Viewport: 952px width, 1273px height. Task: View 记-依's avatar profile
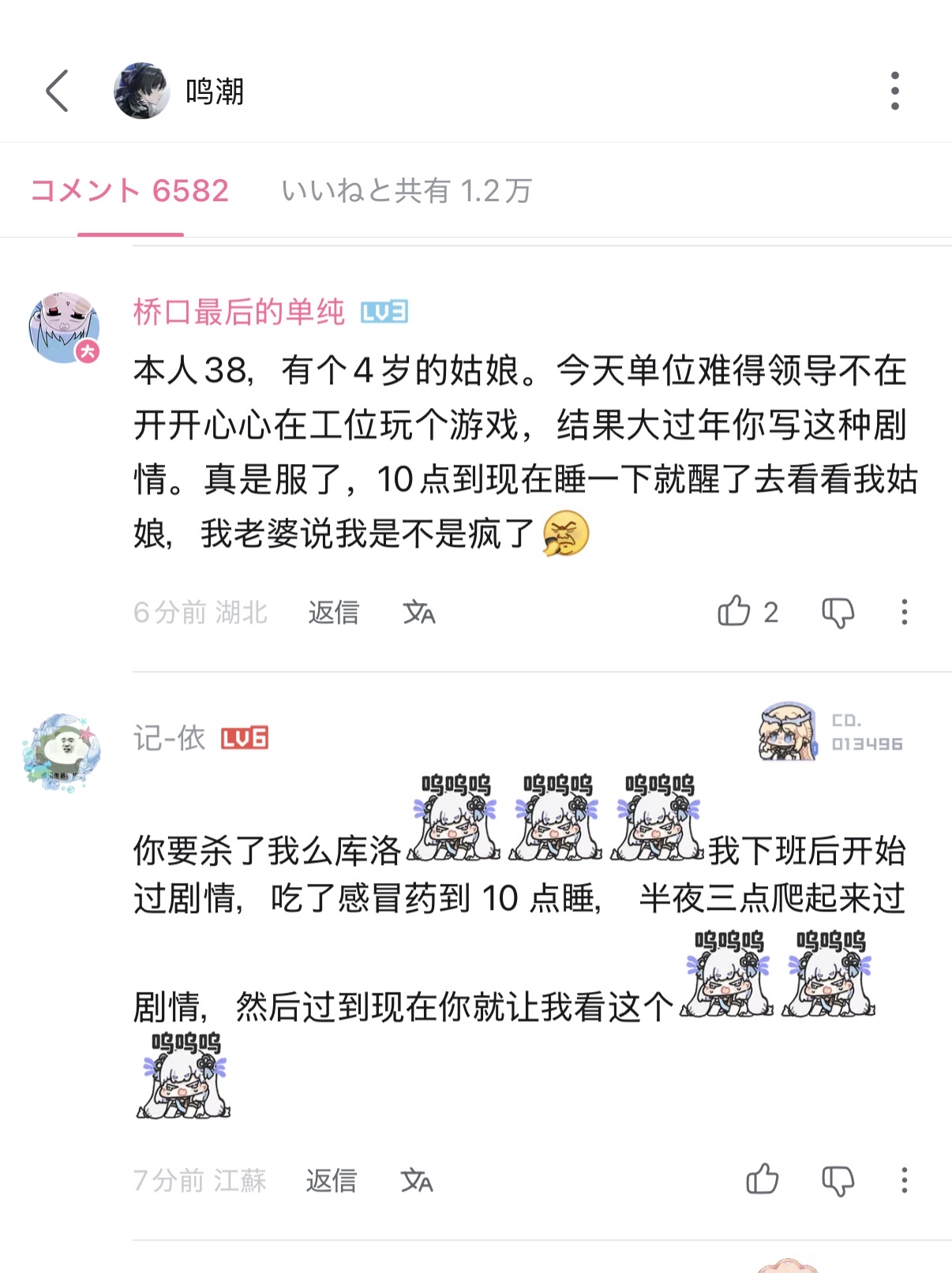pos(62,752)
